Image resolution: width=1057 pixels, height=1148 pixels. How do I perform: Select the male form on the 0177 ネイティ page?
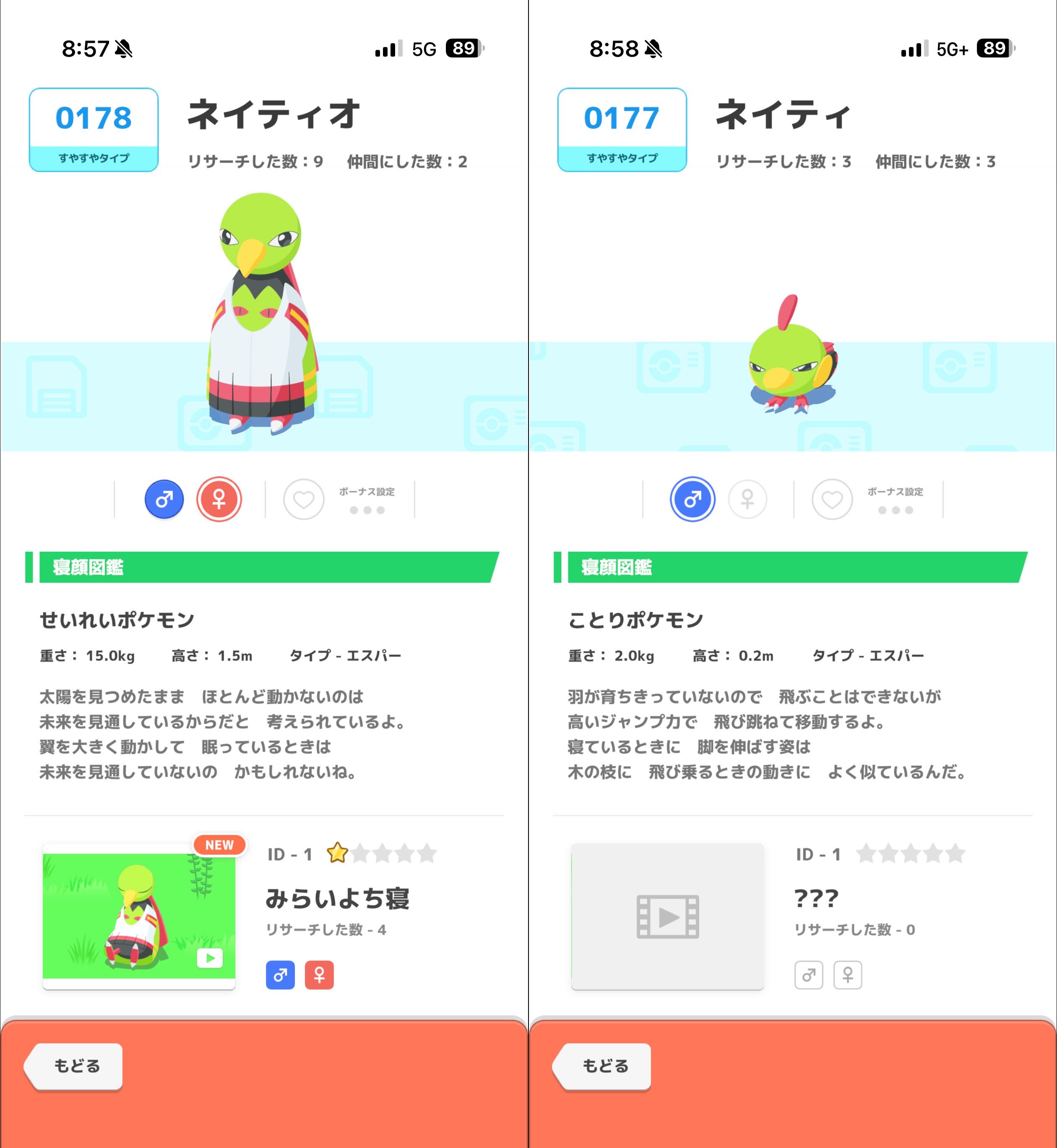pos(692,500)
